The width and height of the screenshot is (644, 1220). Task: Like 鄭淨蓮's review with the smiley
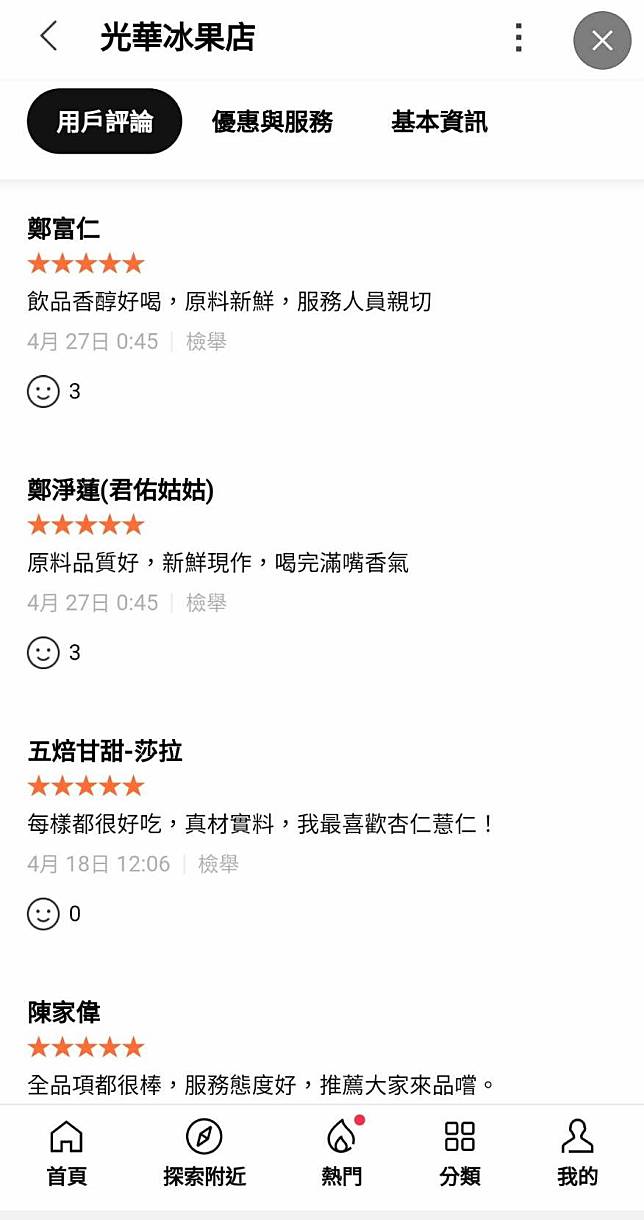click(43, 653)
